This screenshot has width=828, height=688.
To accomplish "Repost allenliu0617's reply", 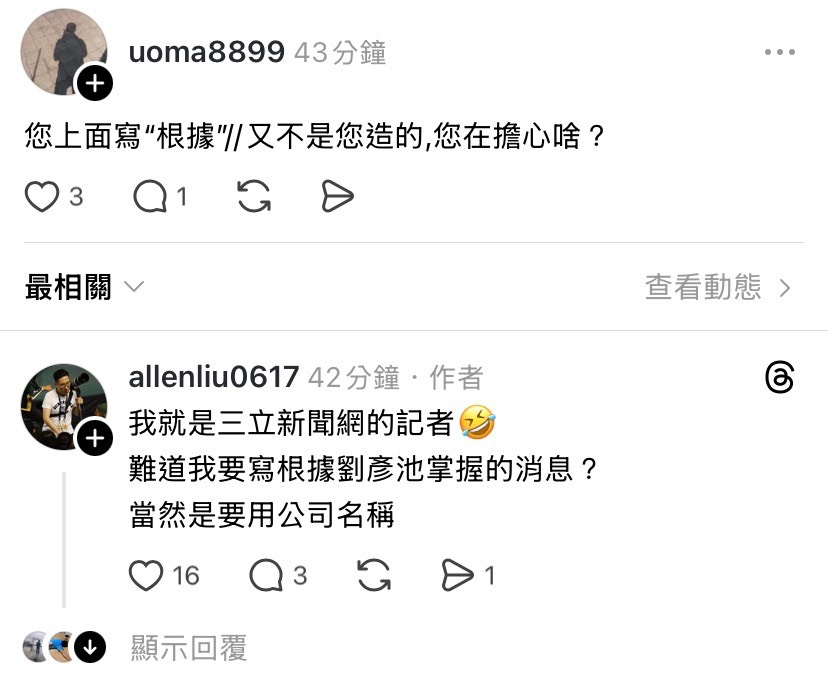I will [x=373, y=575].
